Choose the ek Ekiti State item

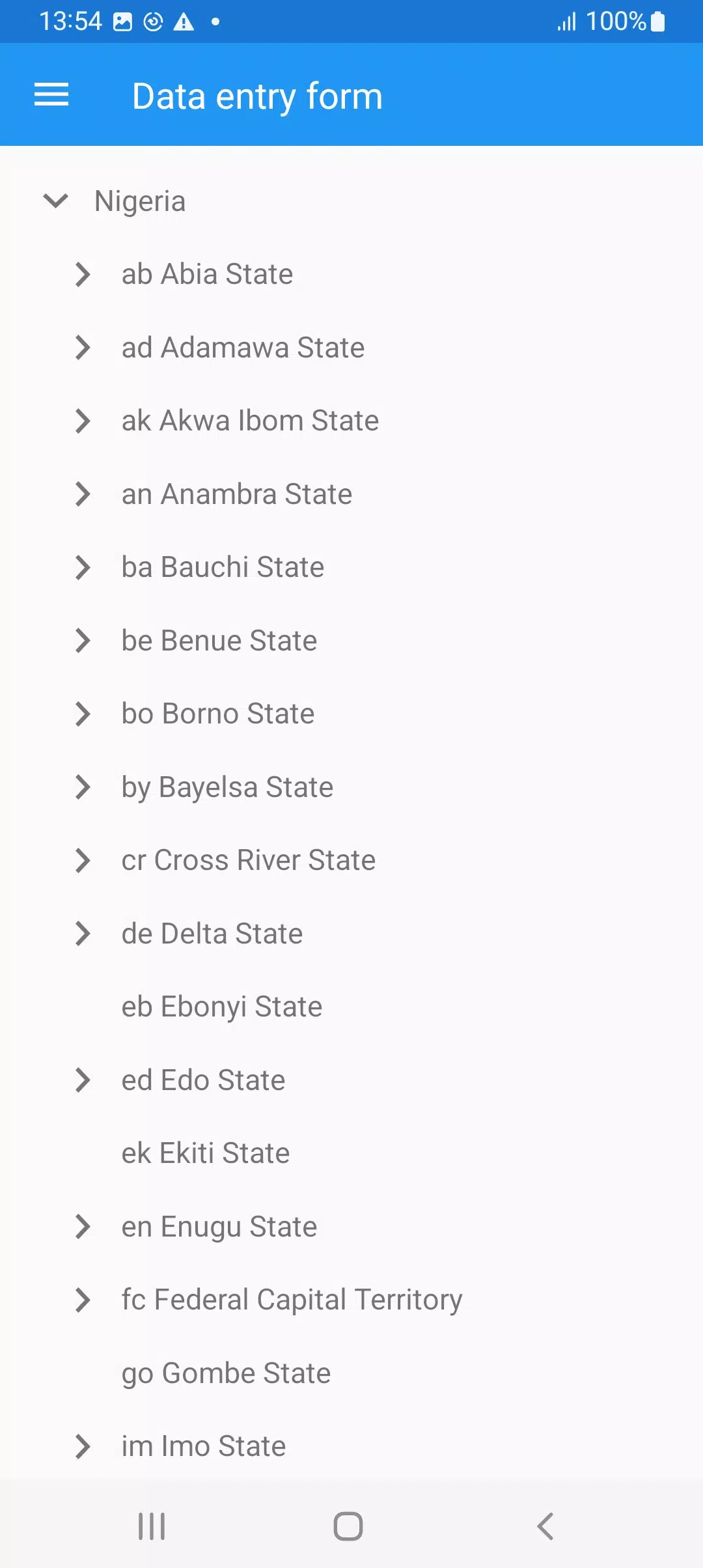pyautogui.click(x=206, y=1153)
